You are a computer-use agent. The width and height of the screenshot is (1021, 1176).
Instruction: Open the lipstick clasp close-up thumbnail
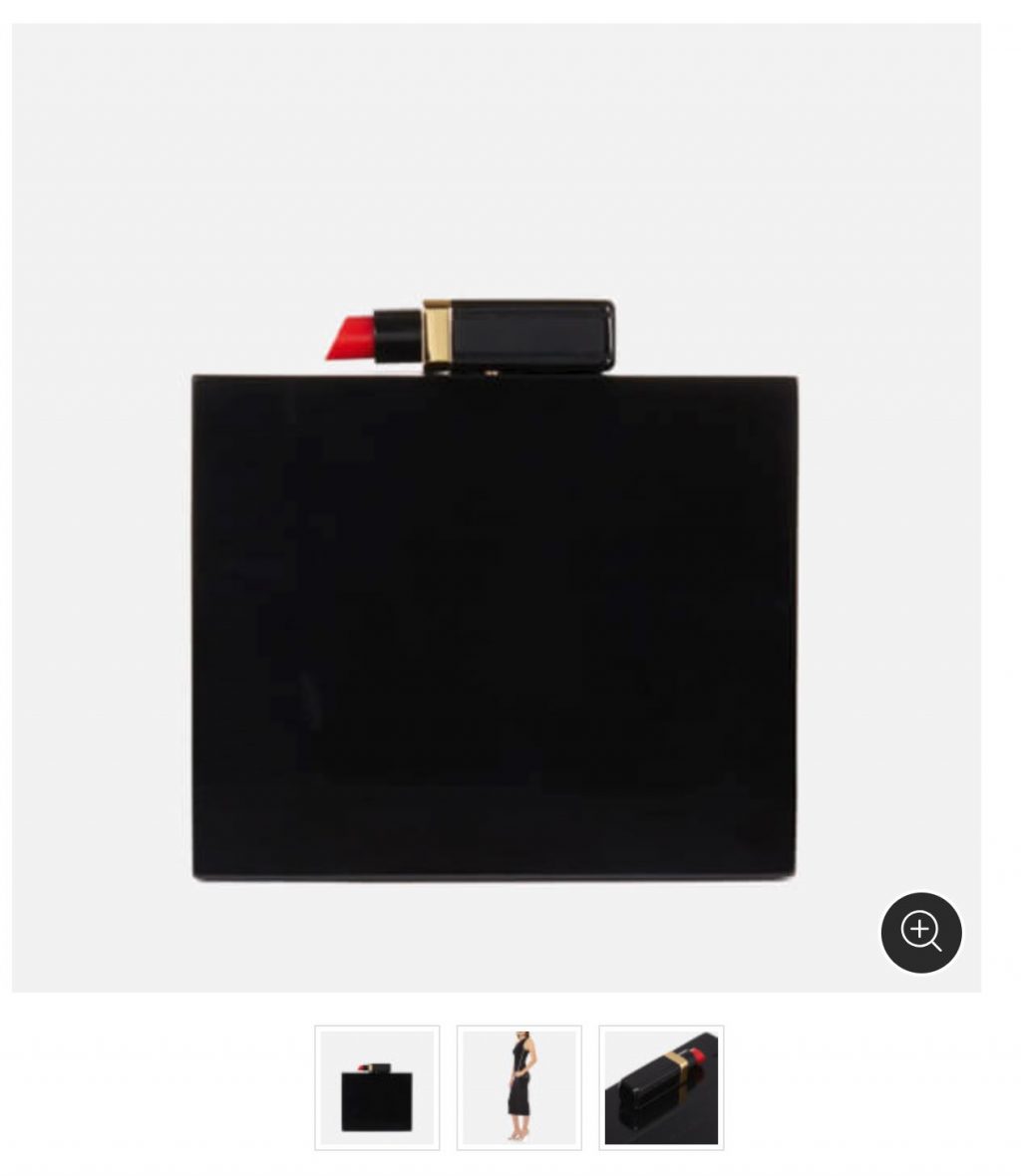click(x=661, y=1087)
